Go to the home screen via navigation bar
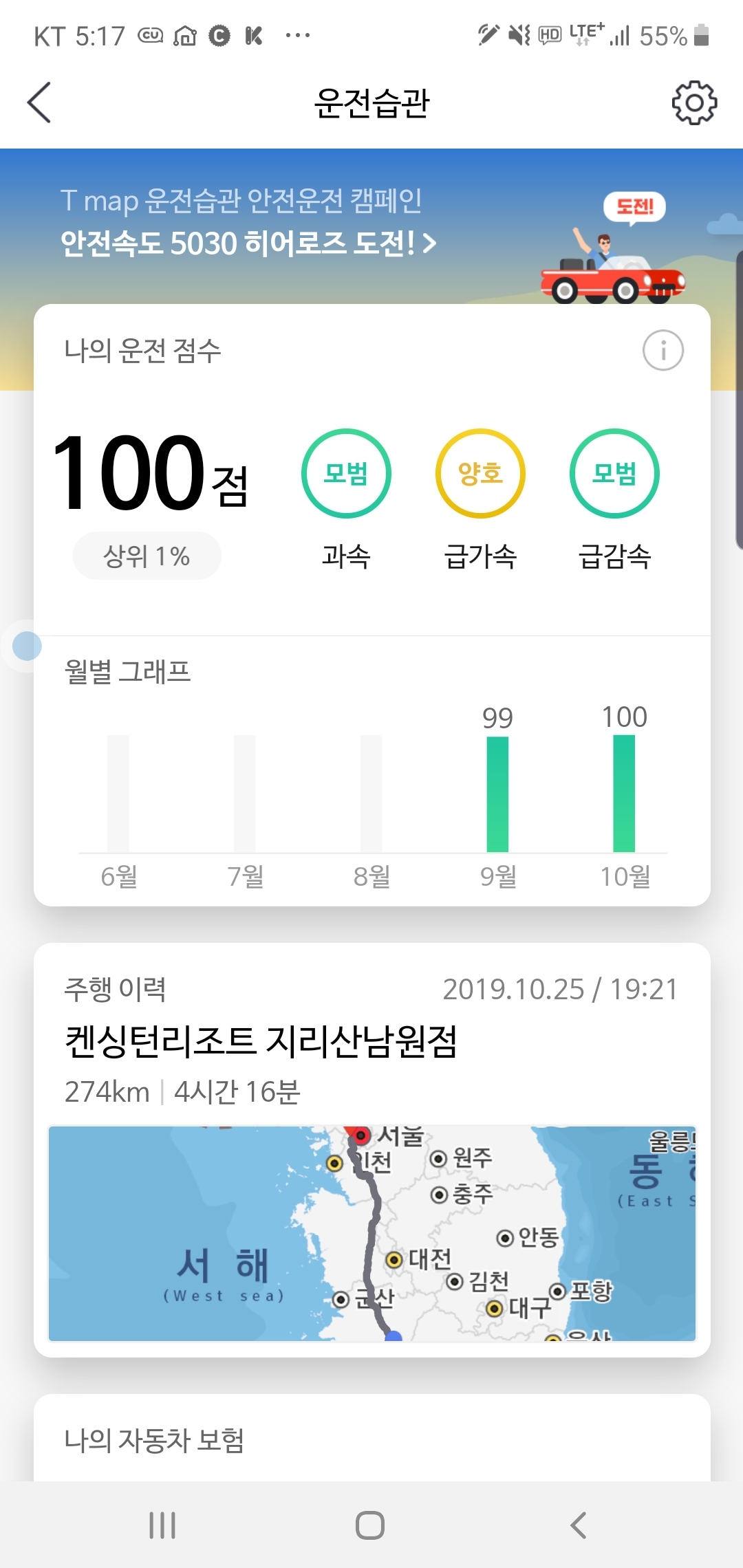This screenshot has height=1568, width=743. click(x=370, y=1525)
